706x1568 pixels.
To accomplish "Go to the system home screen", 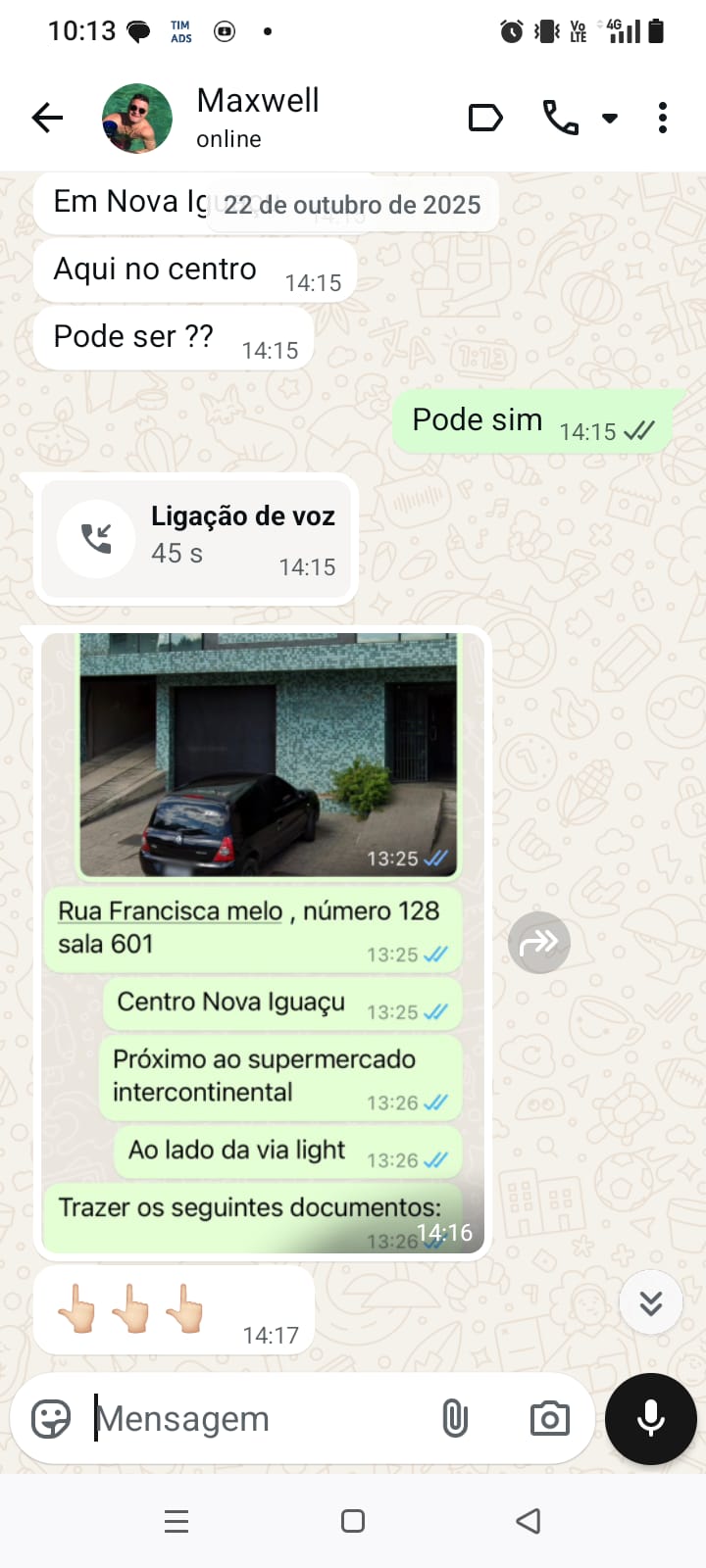I will pos(353,1521).
